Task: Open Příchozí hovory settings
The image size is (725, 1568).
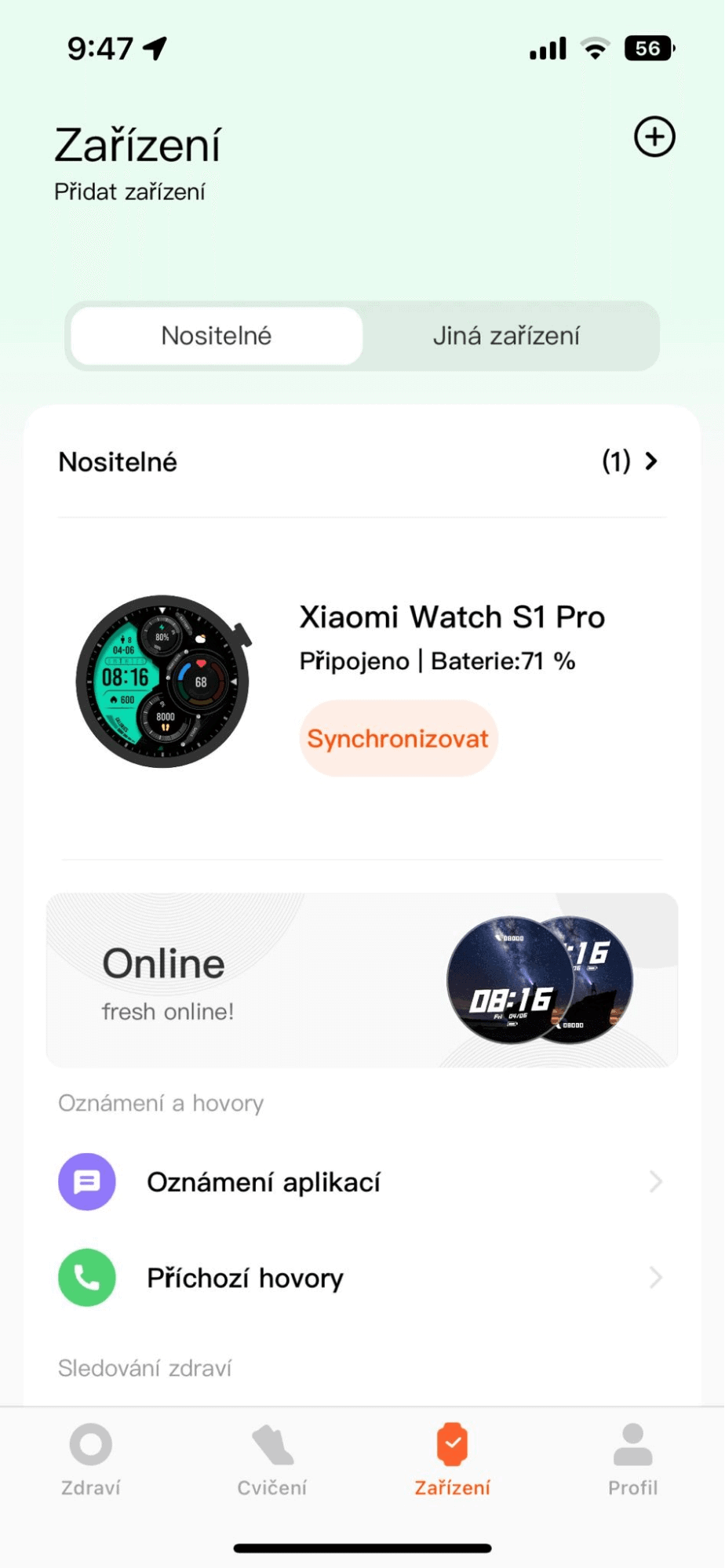Action: [x=362, y=1278]
